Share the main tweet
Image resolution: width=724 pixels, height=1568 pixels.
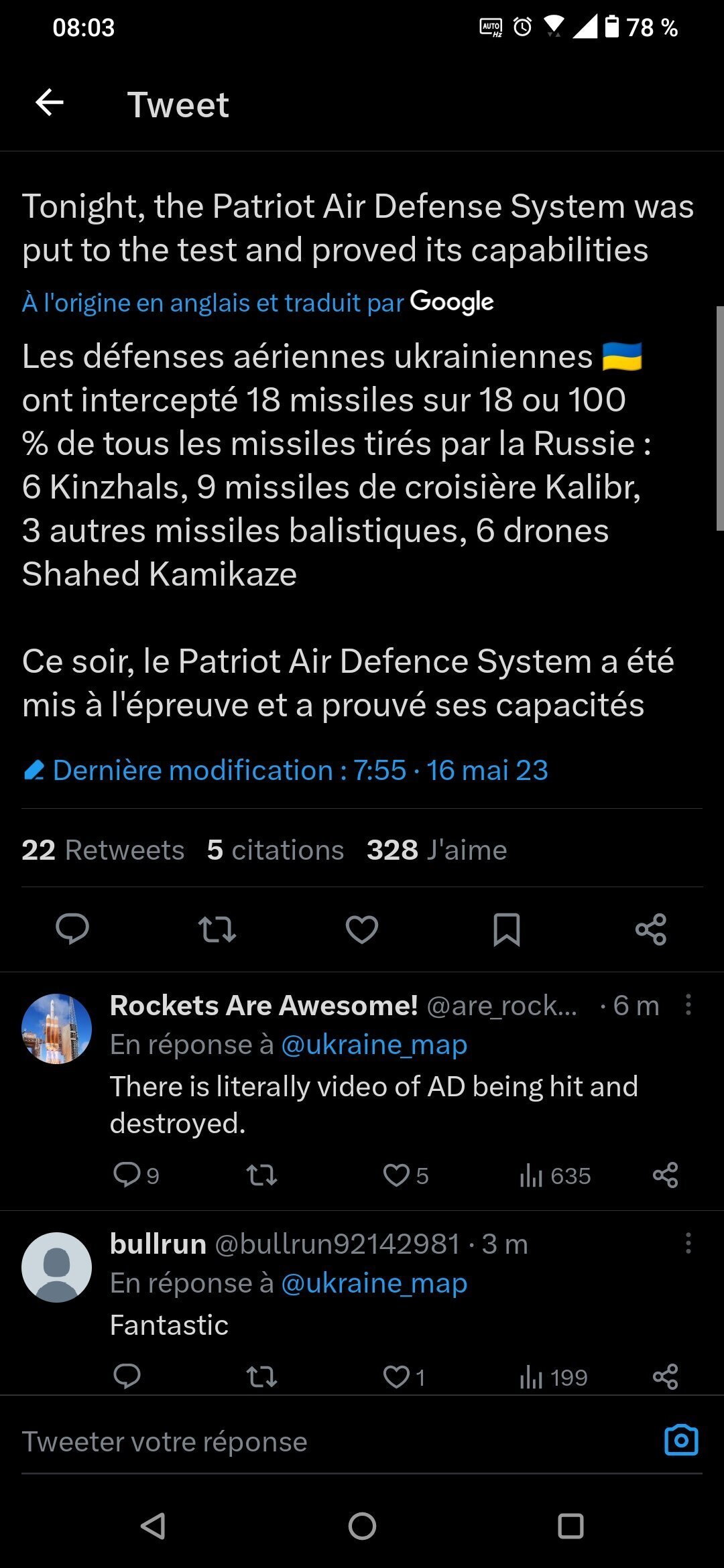pos(650,929)
